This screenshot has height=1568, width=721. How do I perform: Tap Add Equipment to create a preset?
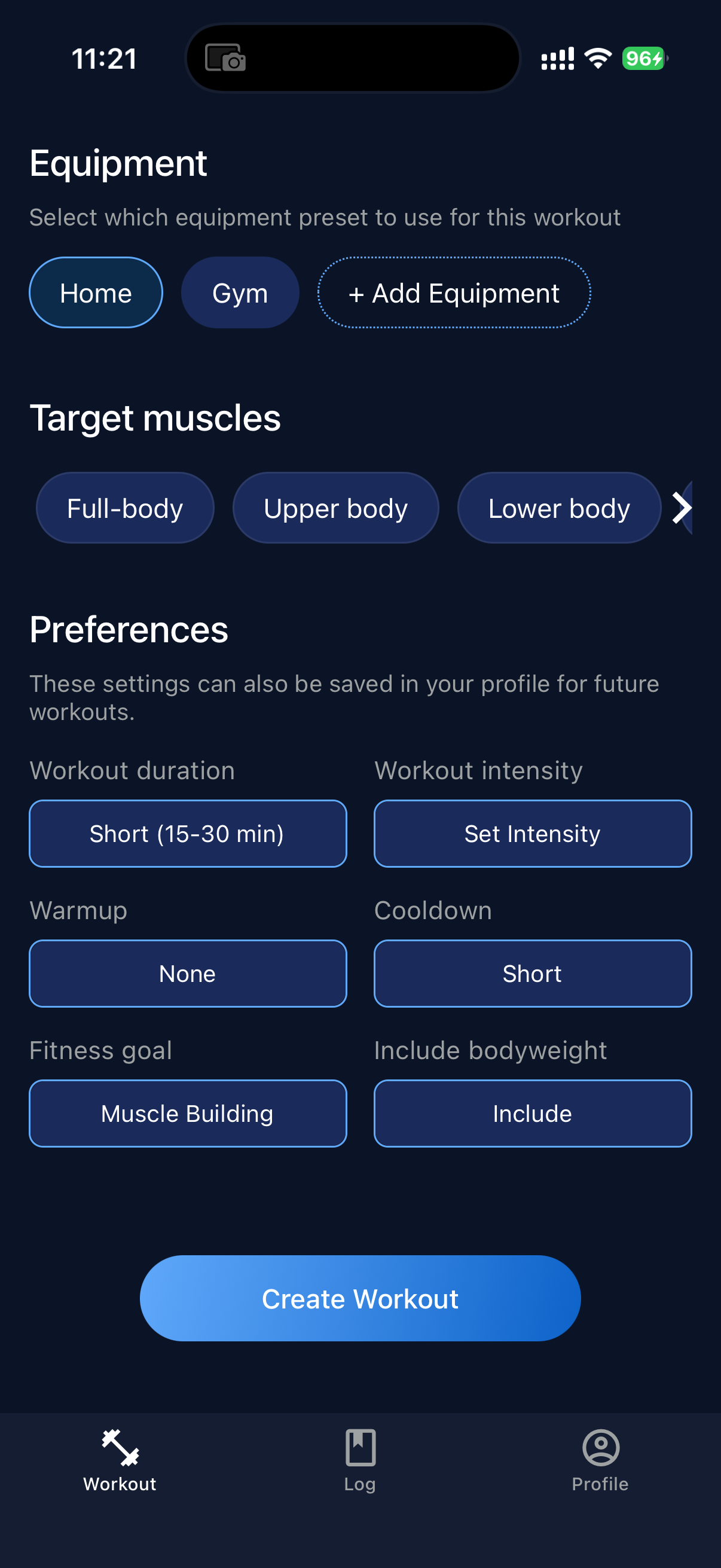click(453, 293)
